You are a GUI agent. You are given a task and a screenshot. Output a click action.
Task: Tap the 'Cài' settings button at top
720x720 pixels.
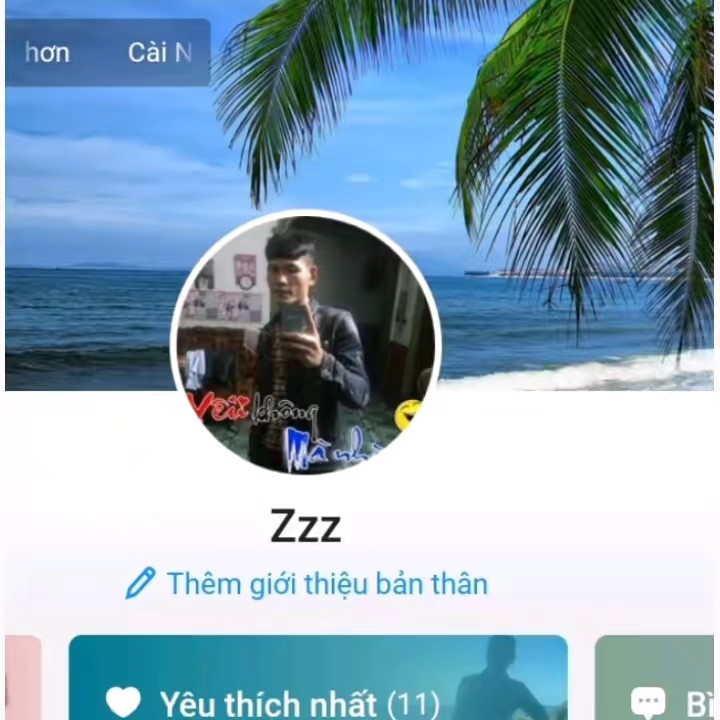[159, 53]
